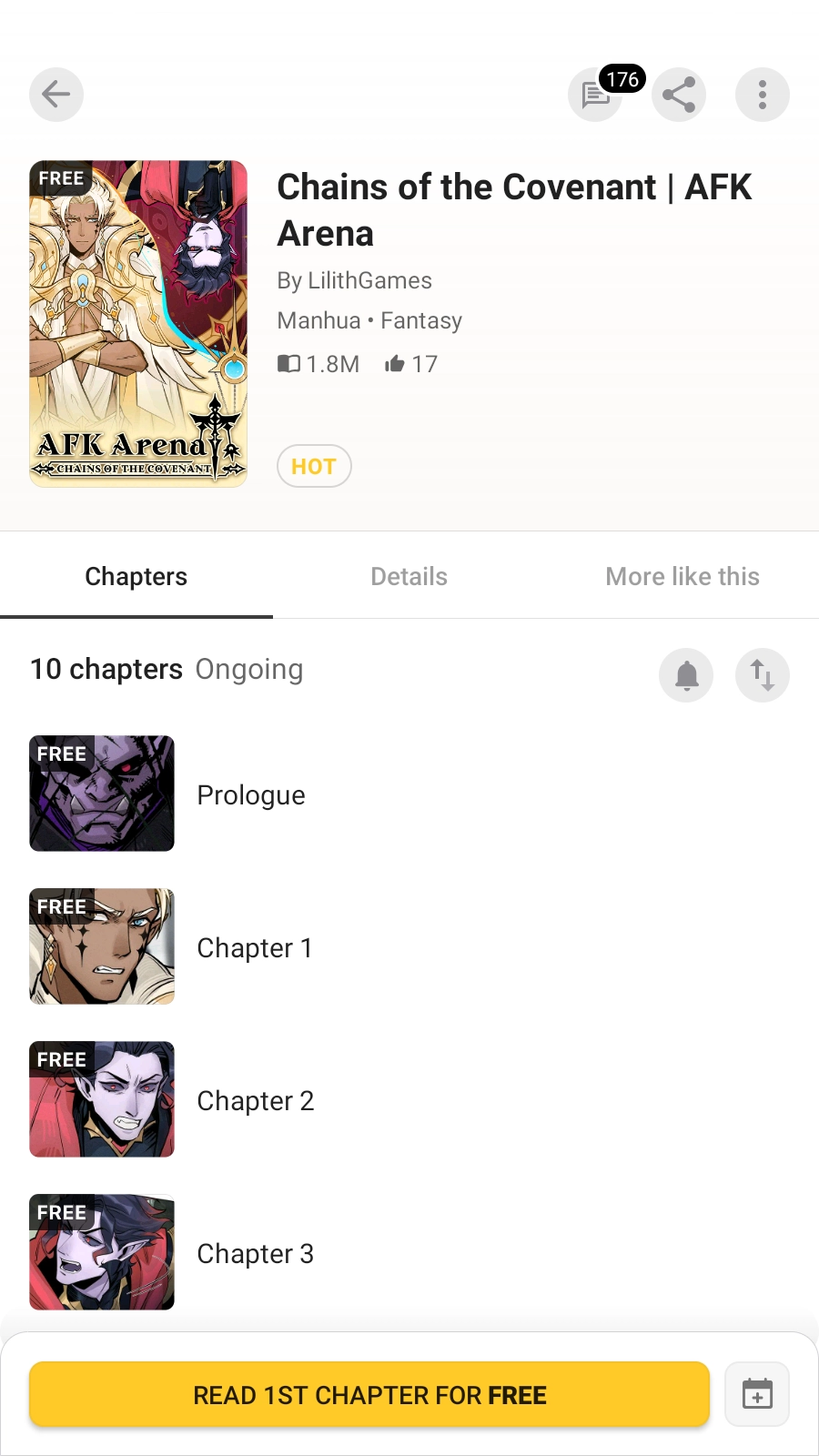Click the back arrow icon
Image resolution: width=819 pixels, height=1456 pixels.
[x=56, y=94]
